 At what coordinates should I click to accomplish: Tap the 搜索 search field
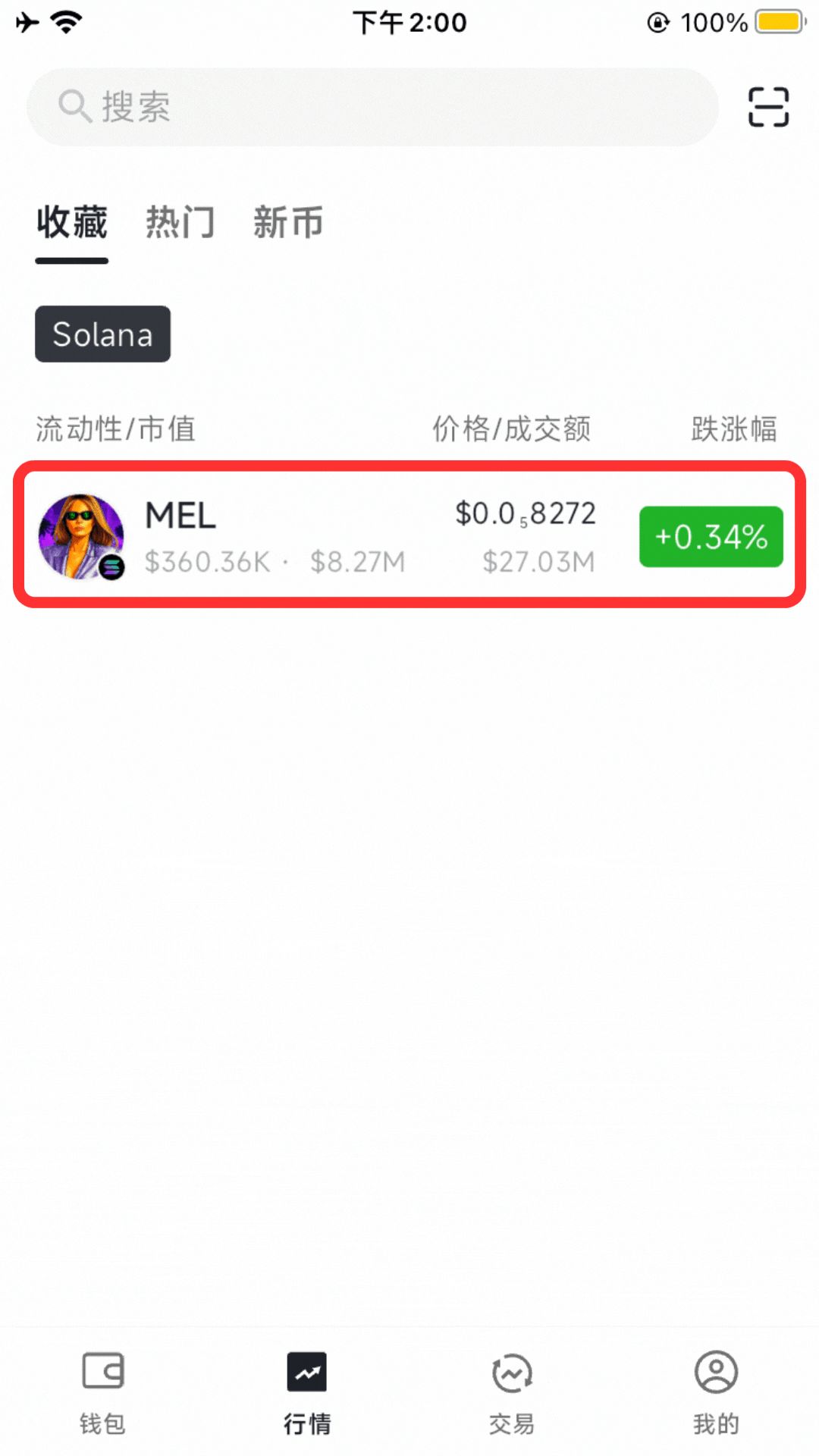click(x=372, y=107)
